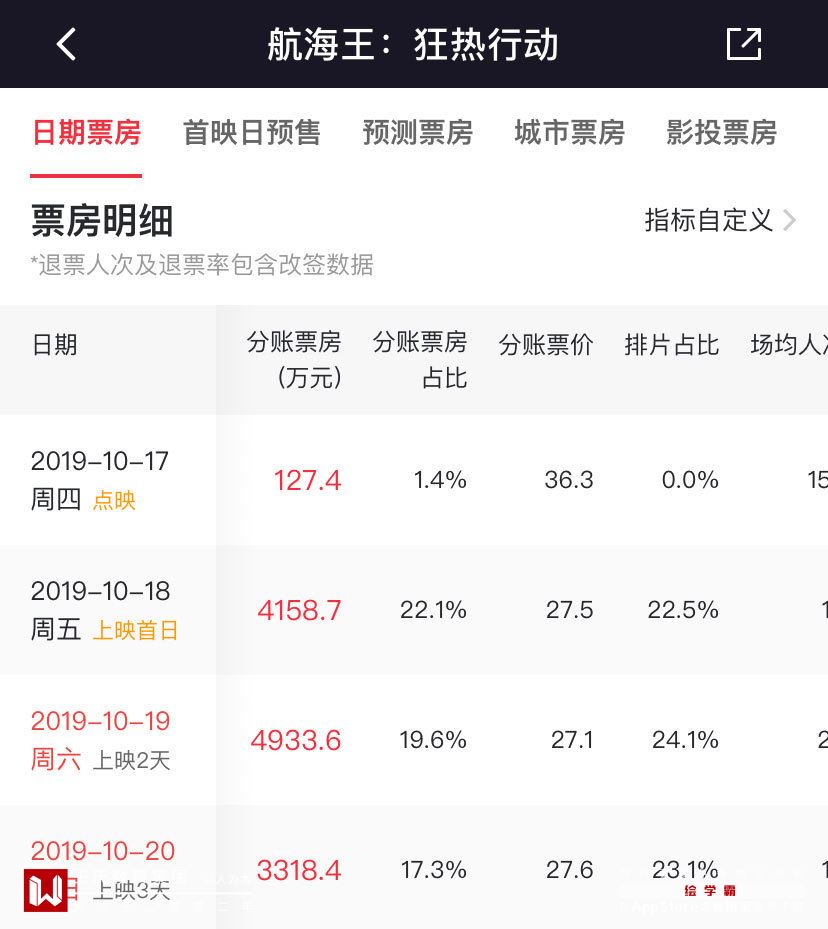The image size is (828, 929).
Task: Open 指标自定义 settings
Action: click(x=719, y=220)
